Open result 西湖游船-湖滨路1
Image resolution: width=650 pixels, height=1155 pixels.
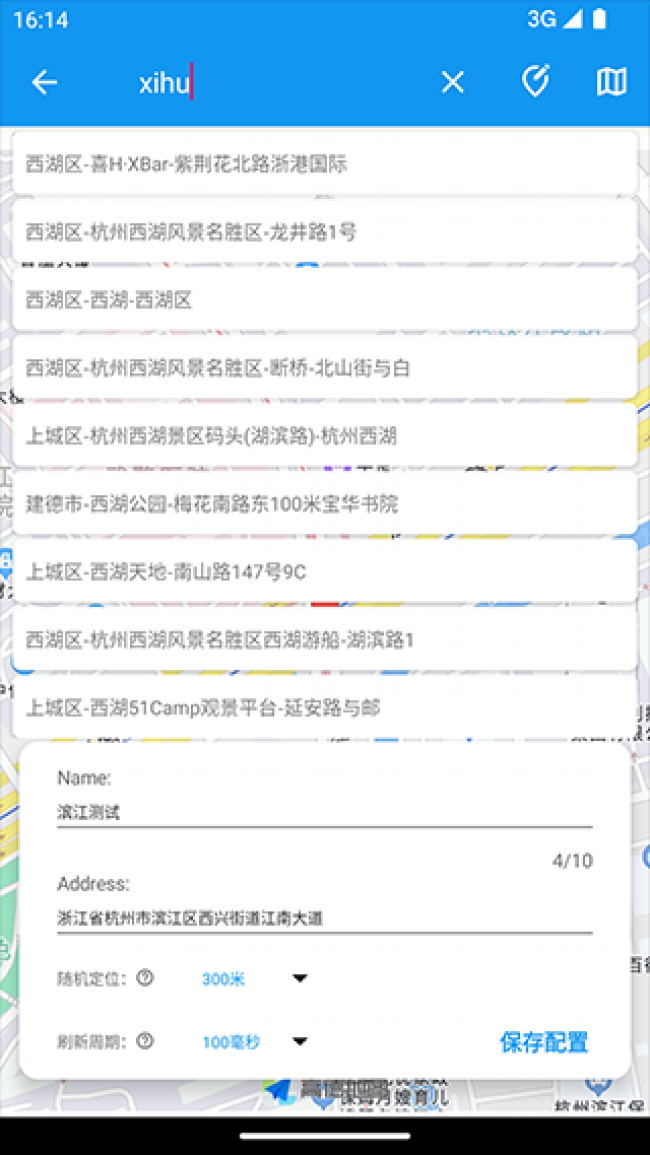coord(325,640)
